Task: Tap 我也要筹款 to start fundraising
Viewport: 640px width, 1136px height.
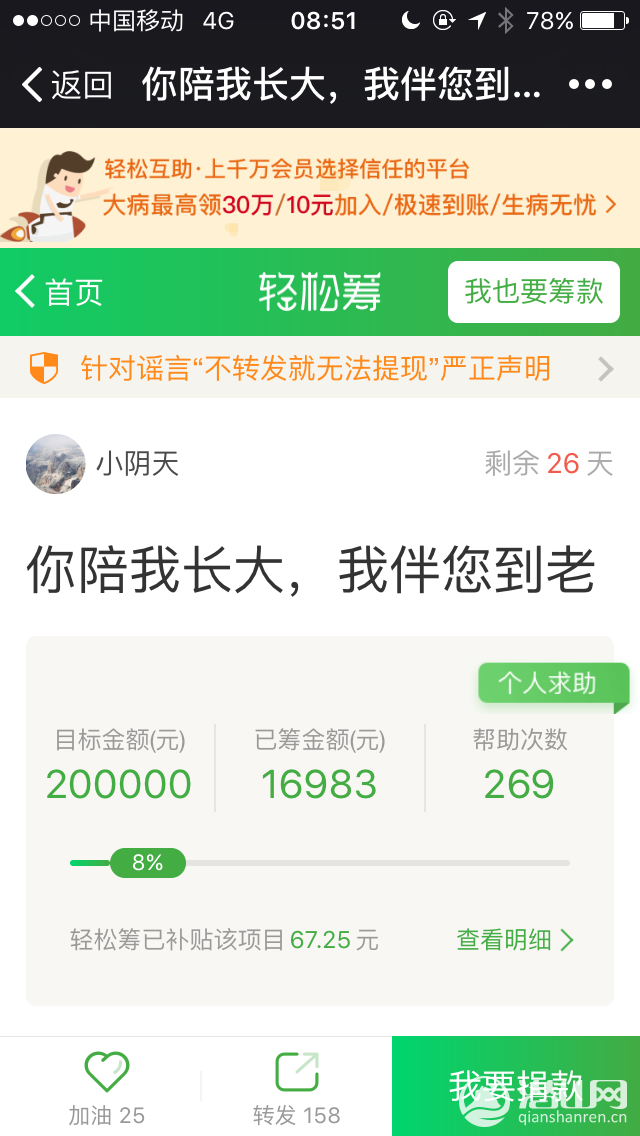Action: 533,292
